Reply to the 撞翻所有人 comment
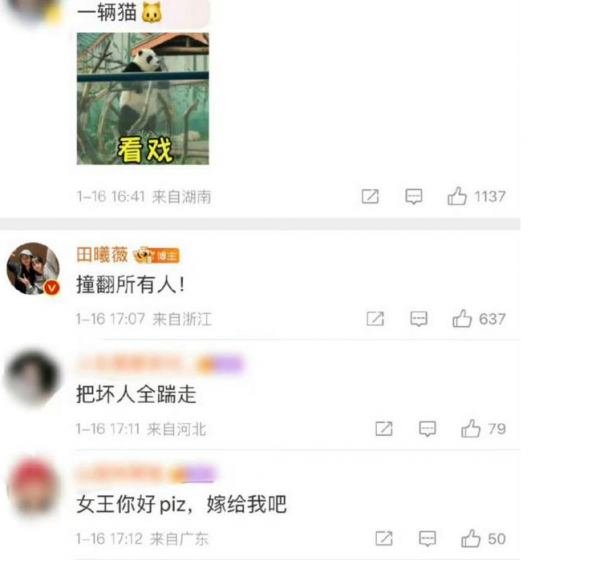The image size is (600, 564). tap(419, 319)
